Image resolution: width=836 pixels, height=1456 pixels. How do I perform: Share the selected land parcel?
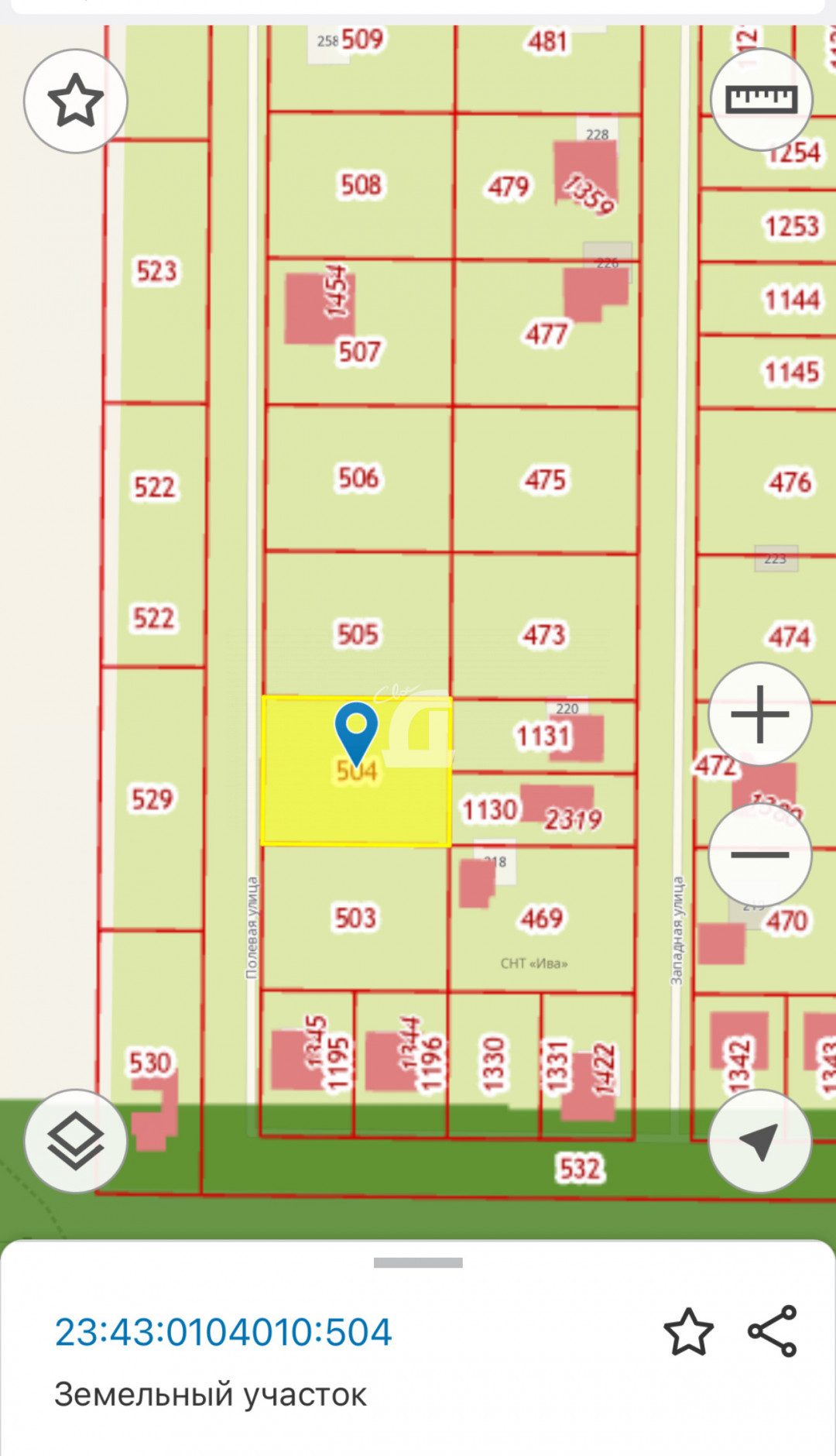point(773,1331)
